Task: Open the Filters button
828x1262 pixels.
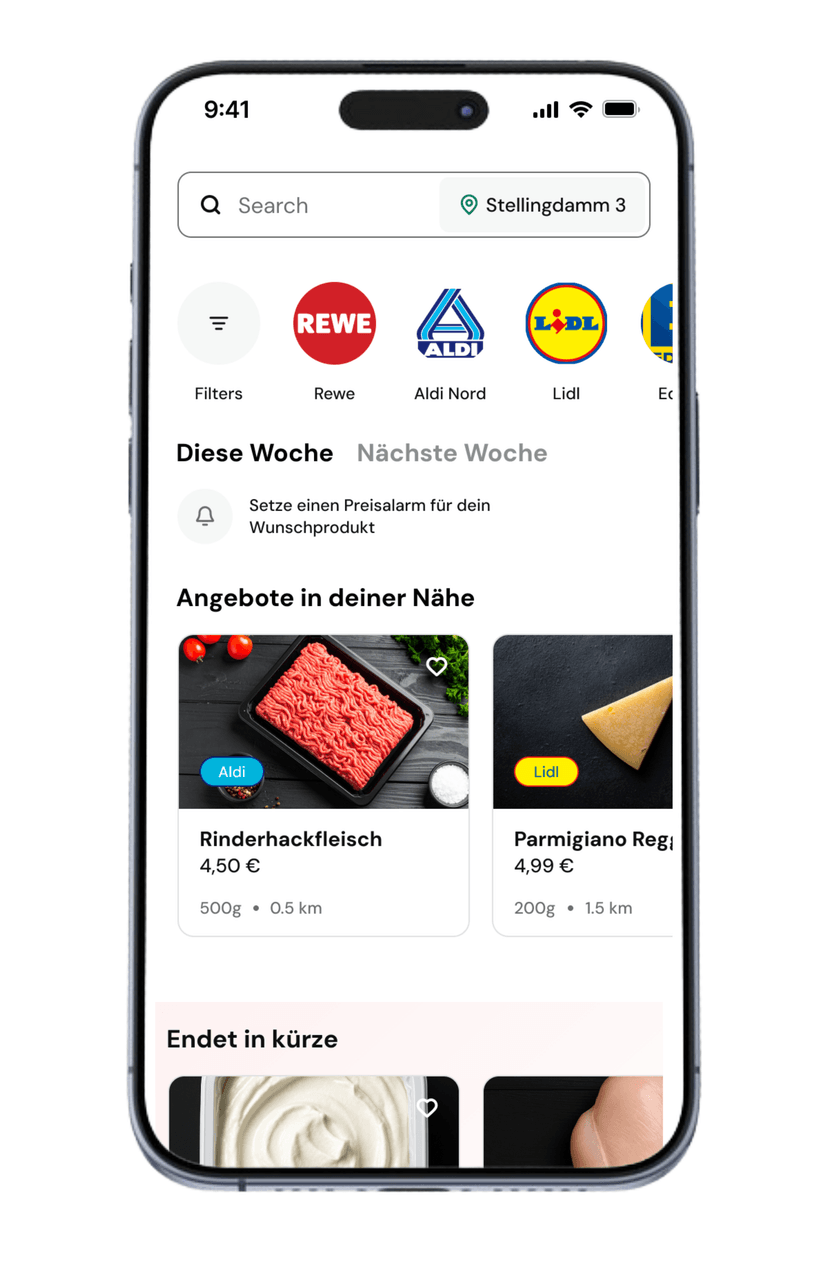Action: point(218,323)
